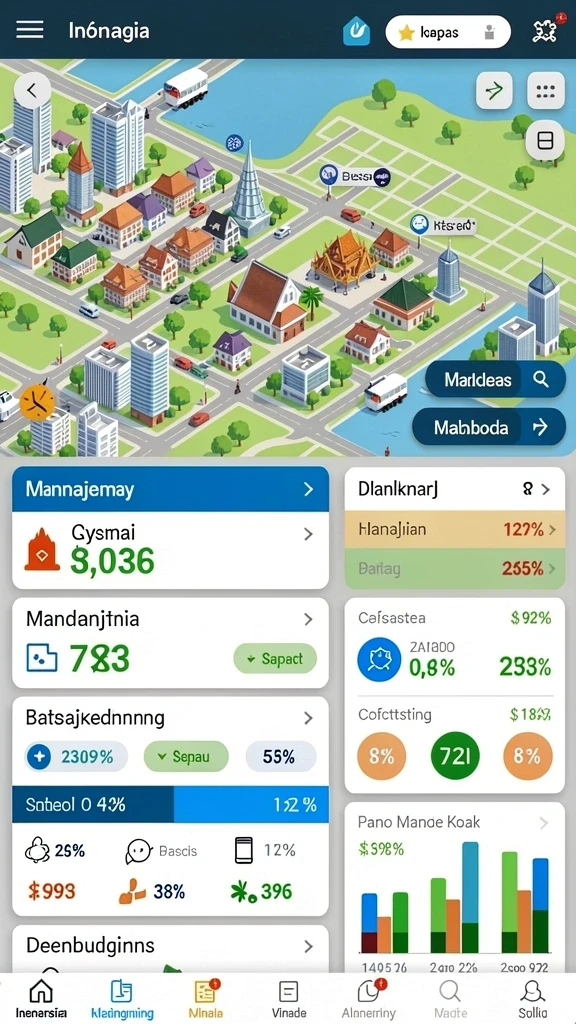Open the kapas star pill
The width and height of the screenshot is (576, 1024).
pos(447,32)
